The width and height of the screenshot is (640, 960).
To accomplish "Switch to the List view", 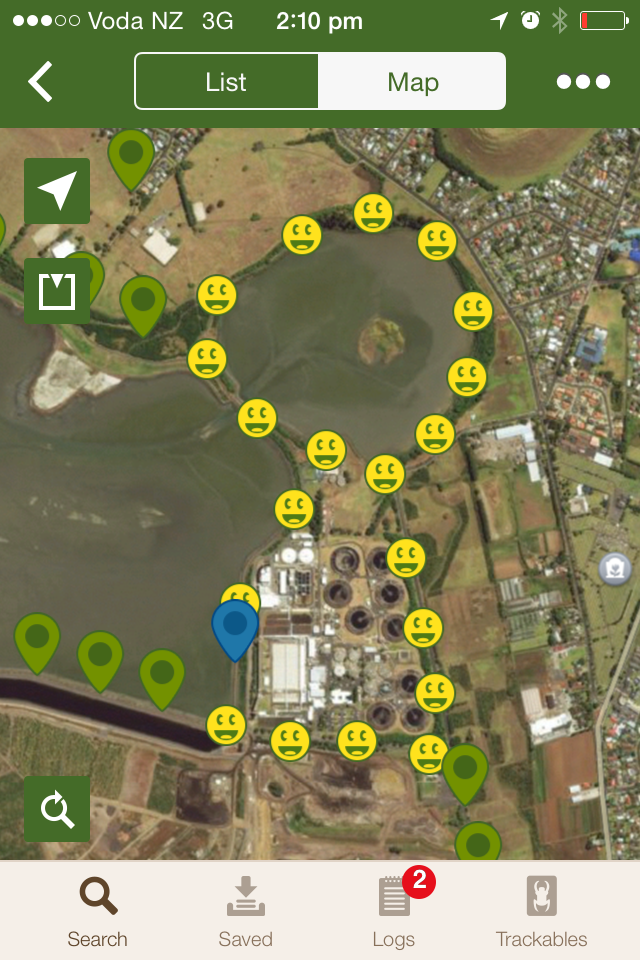I will click(226, 82).
